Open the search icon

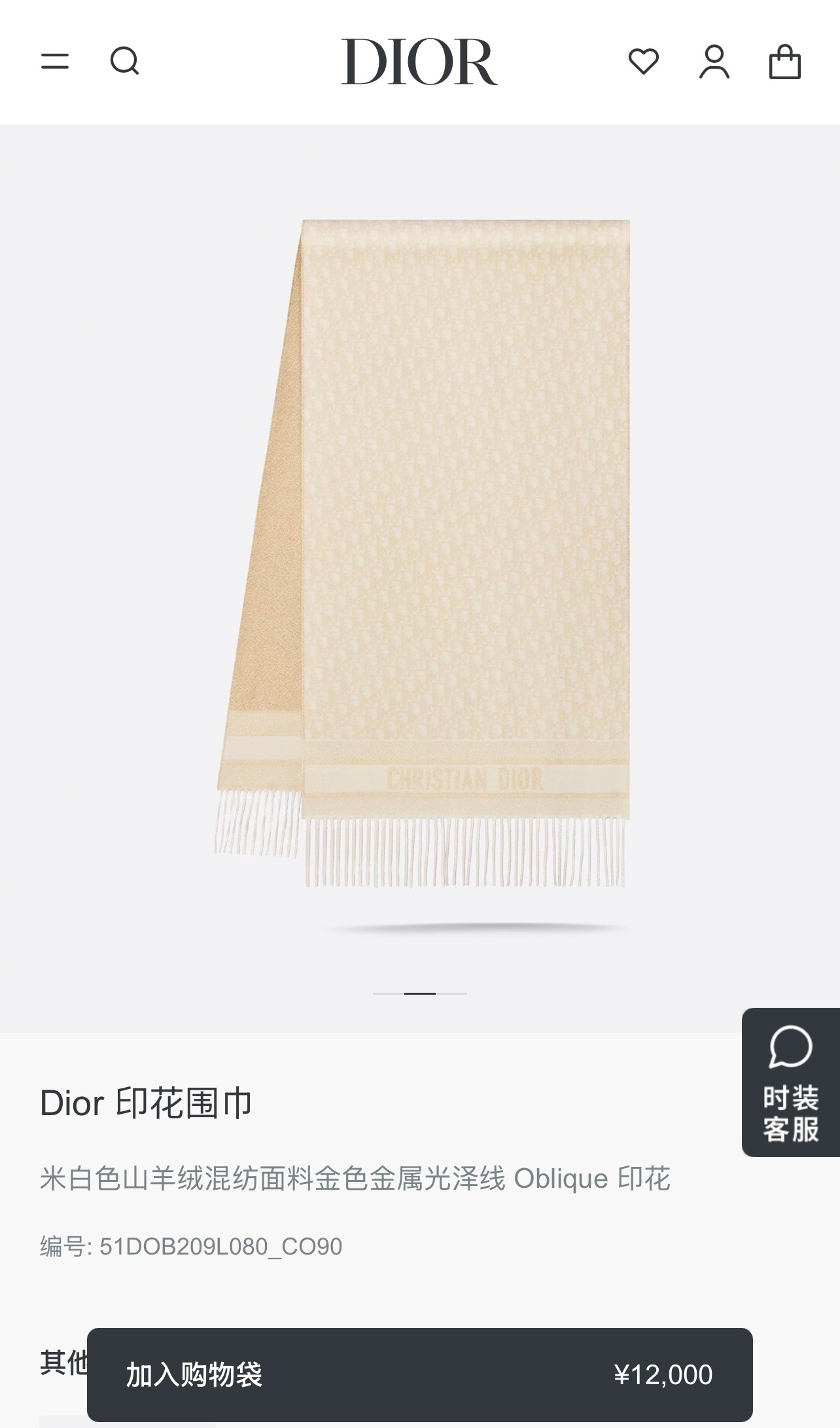pyautogui.click(x=124, y=62)
